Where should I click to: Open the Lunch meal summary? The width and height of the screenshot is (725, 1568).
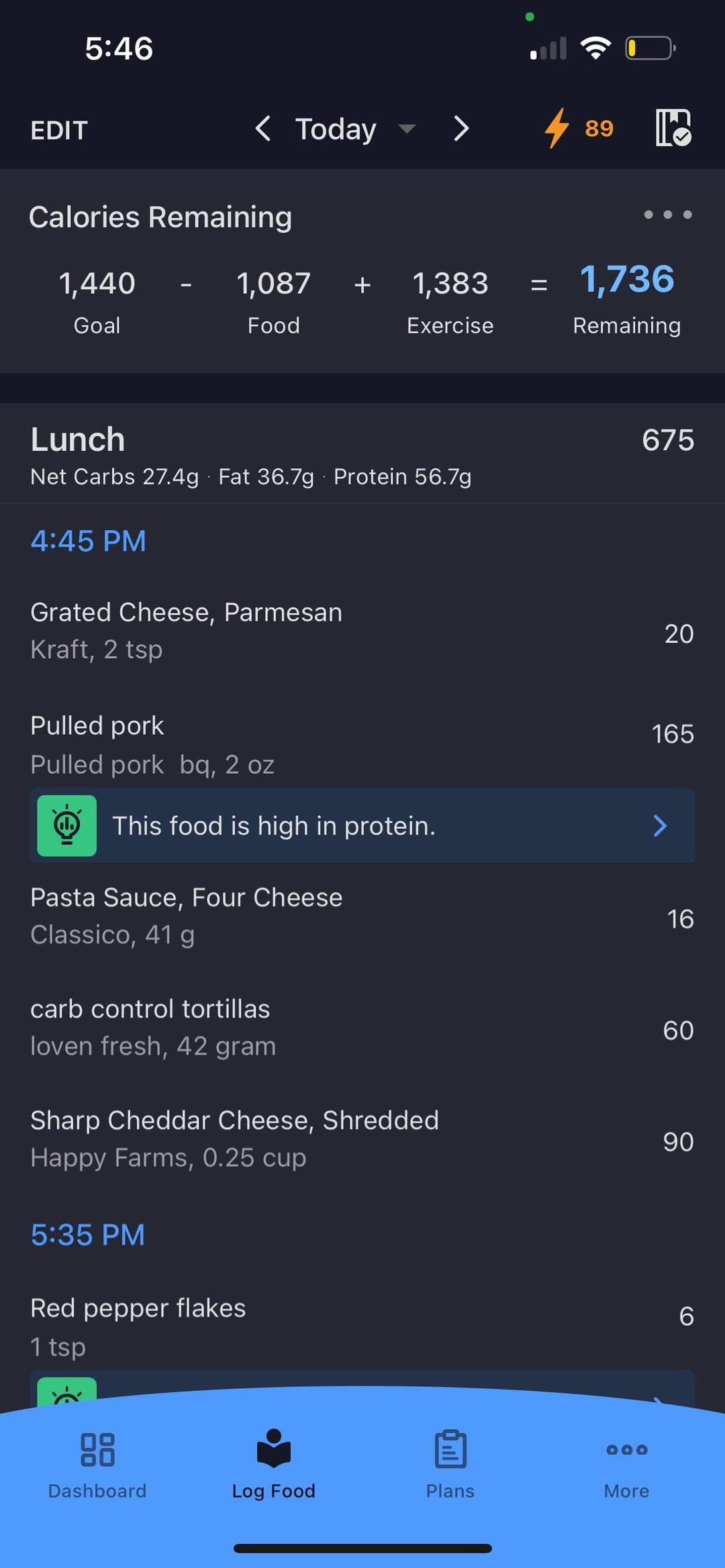[x=362, y=454]
